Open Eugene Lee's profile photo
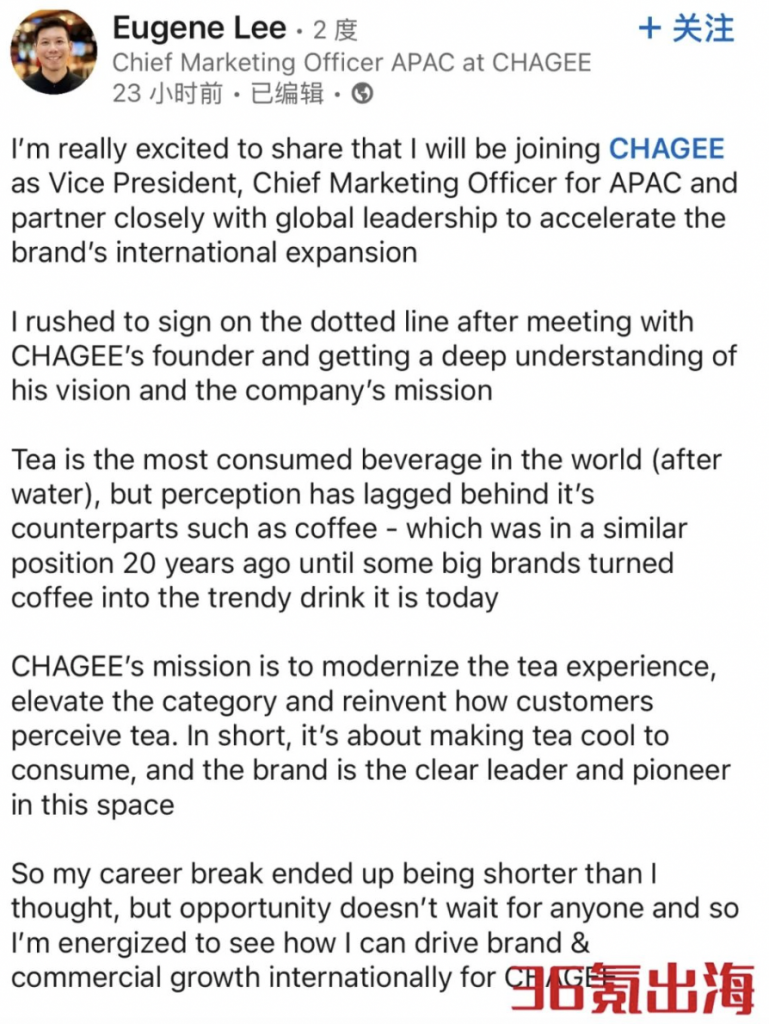 pyautogui.click(x=53, y=52)
